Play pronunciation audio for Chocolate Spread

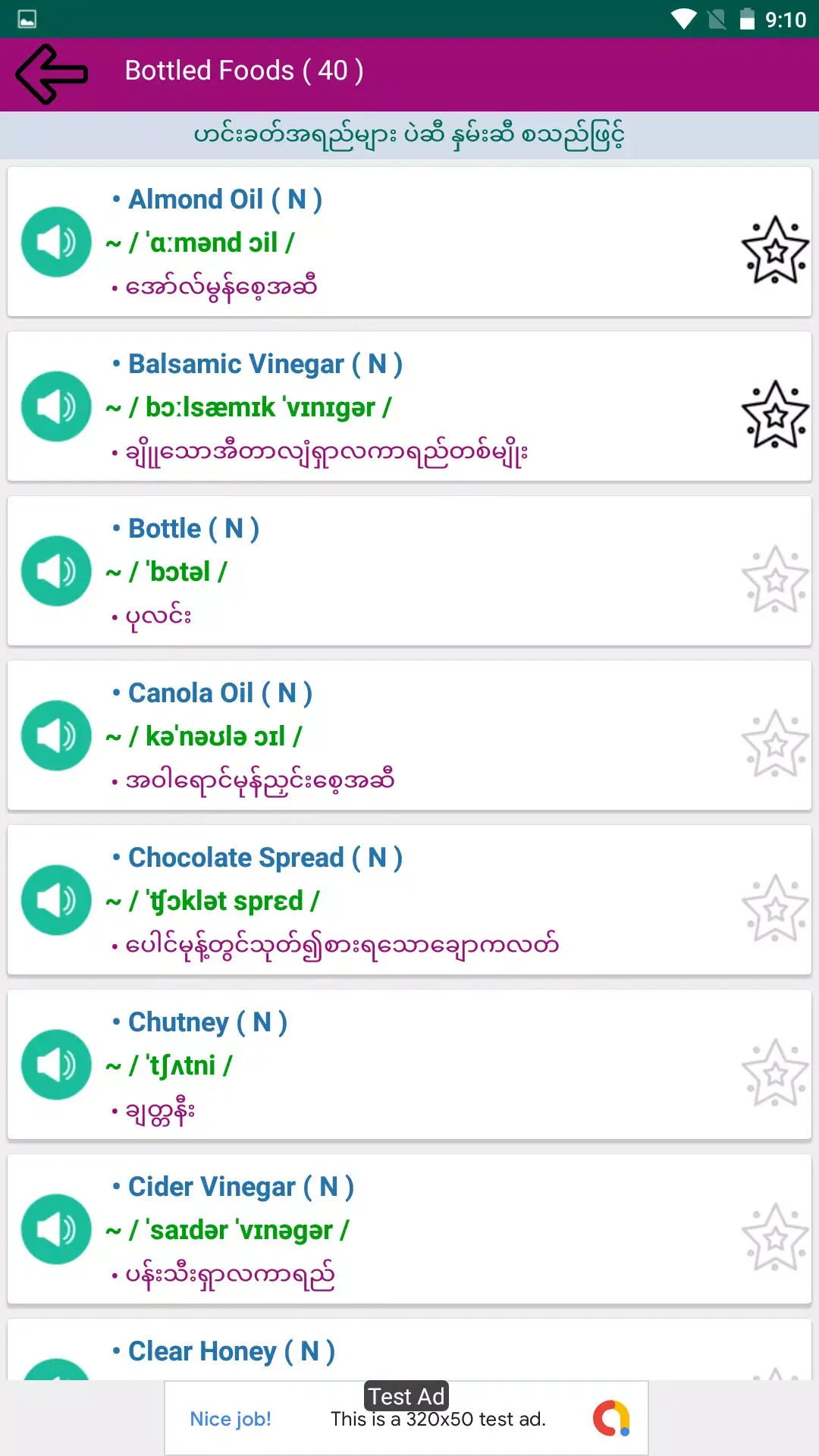56,900
